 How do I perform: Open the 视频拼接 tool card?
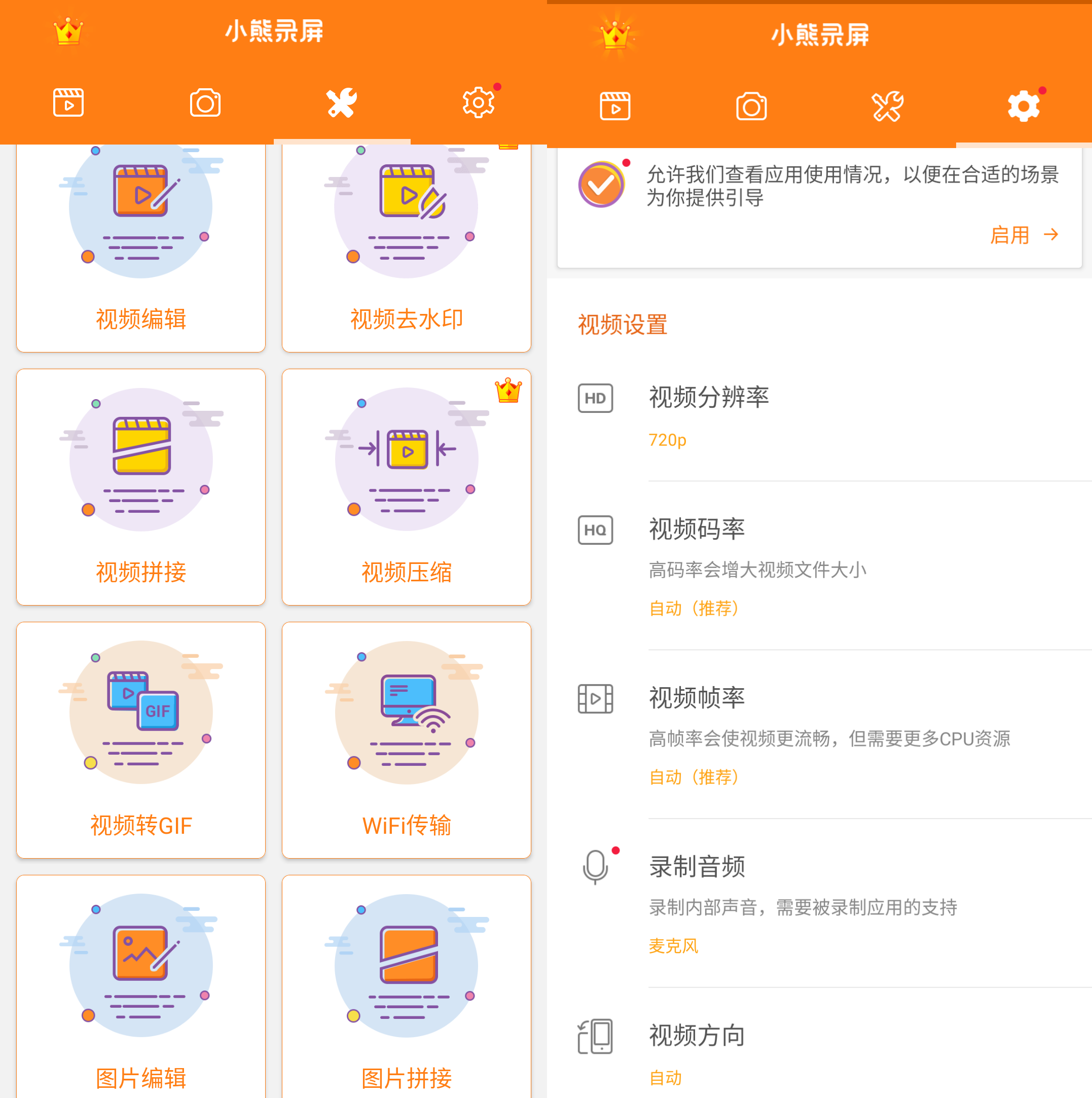(140, 486)
